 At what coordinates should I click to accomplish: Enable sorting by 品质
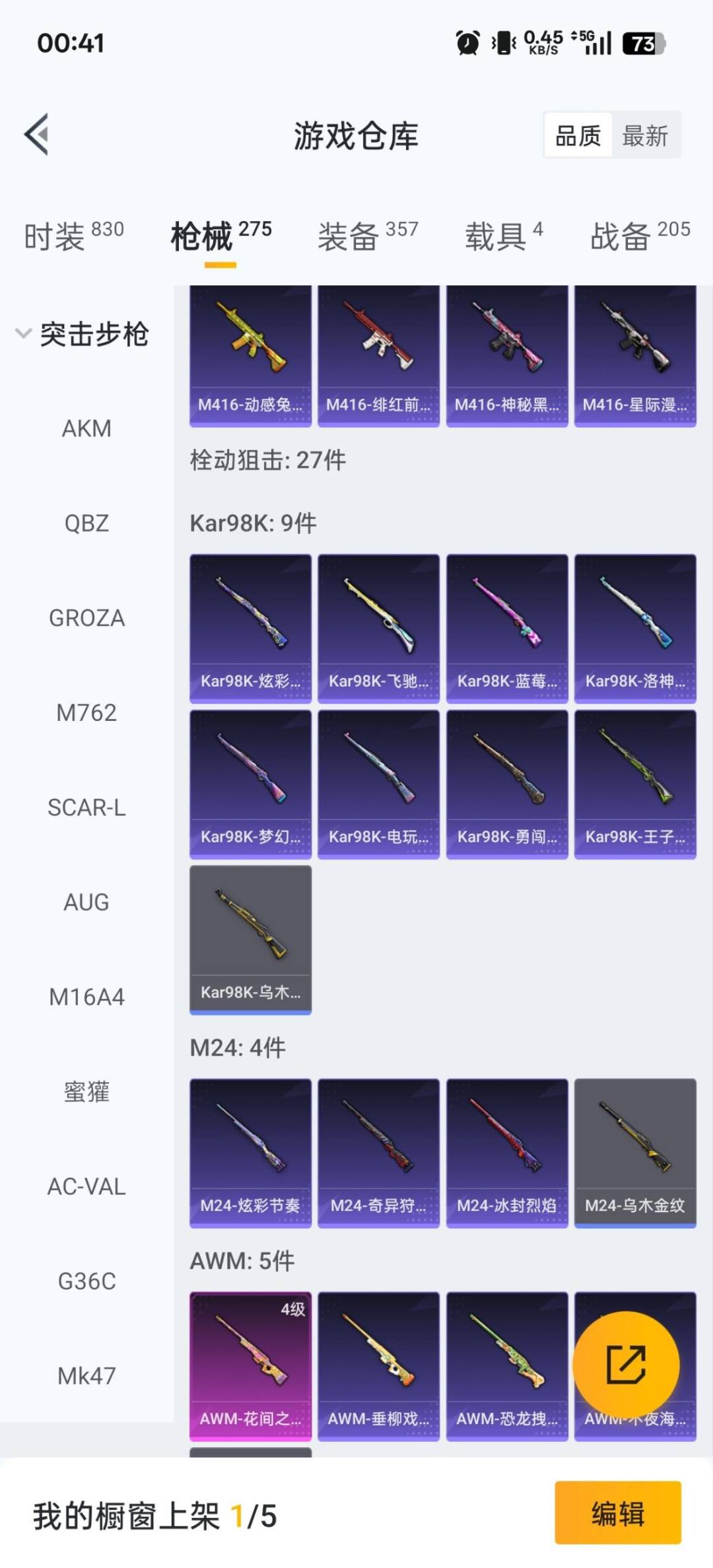pyautogui.click(x=578, y=135)
